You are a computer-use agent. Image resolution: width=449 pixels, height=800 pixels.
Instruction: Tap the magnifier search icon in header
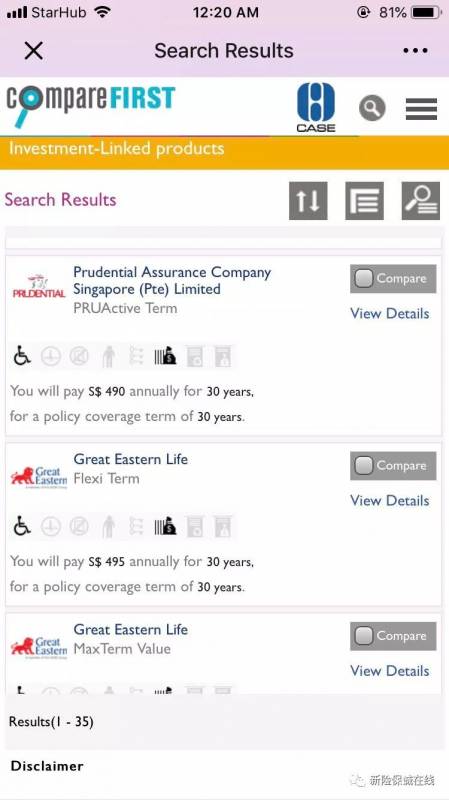372,108
